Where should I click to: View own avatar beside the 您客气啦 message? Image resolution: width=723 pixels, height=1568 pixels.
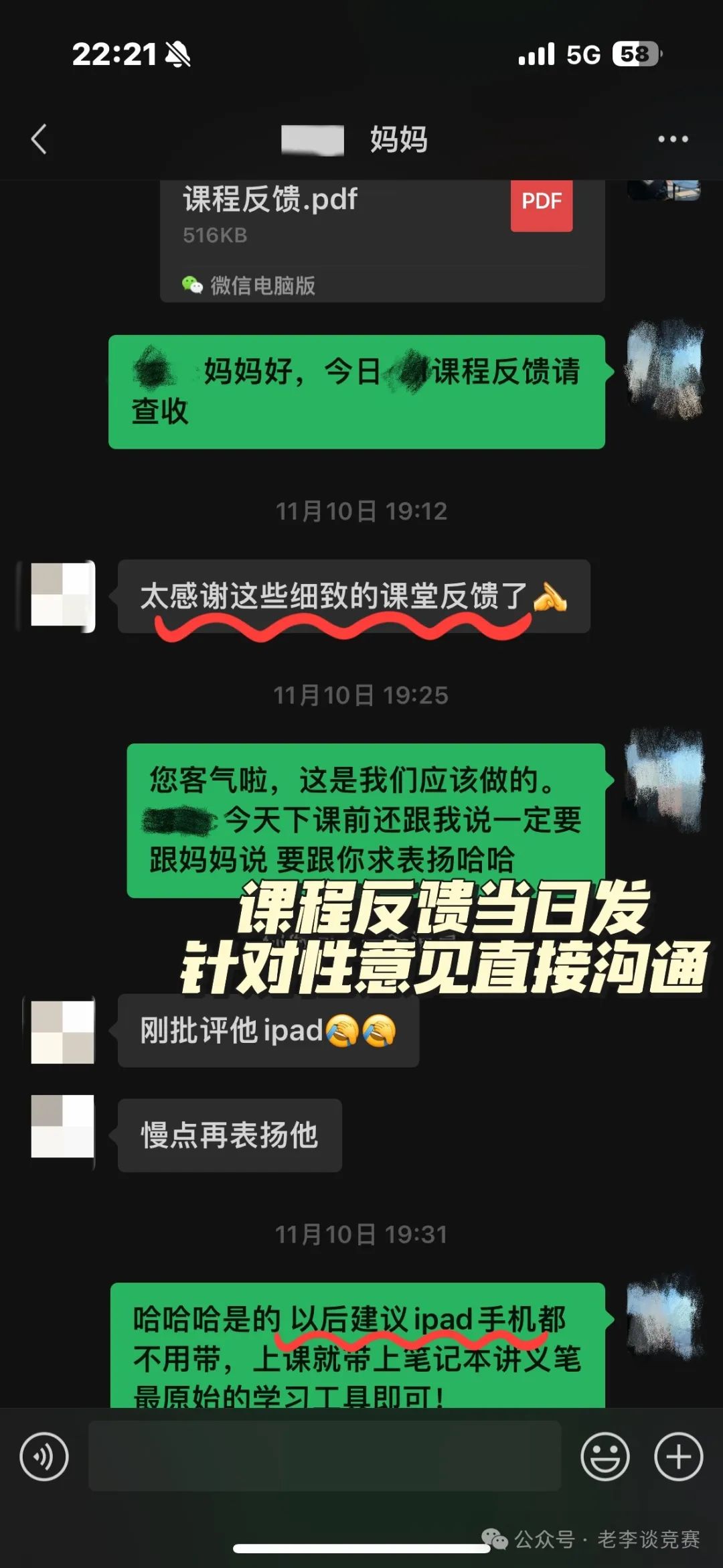point(664,780)
